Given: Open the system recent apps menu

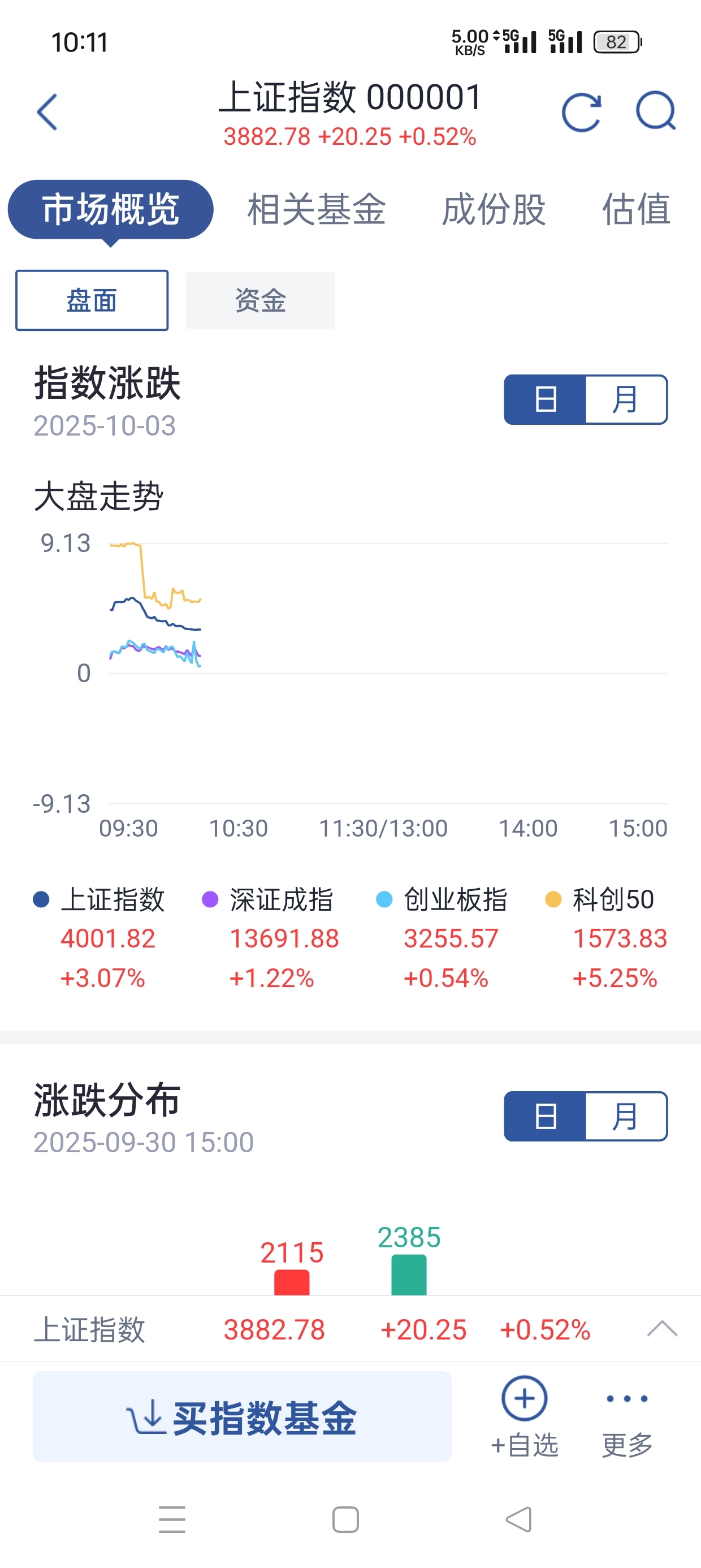Looking at the screenshot, I should tap(172, 1519).
